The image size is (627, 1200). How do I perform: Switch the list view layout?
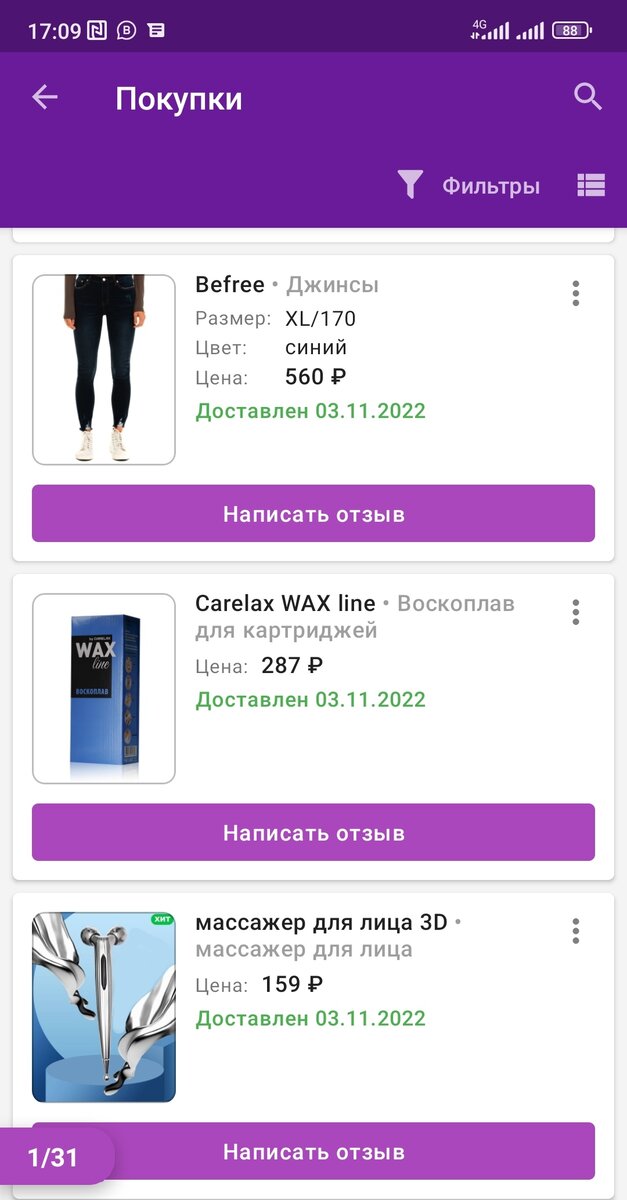click(591, 186)
